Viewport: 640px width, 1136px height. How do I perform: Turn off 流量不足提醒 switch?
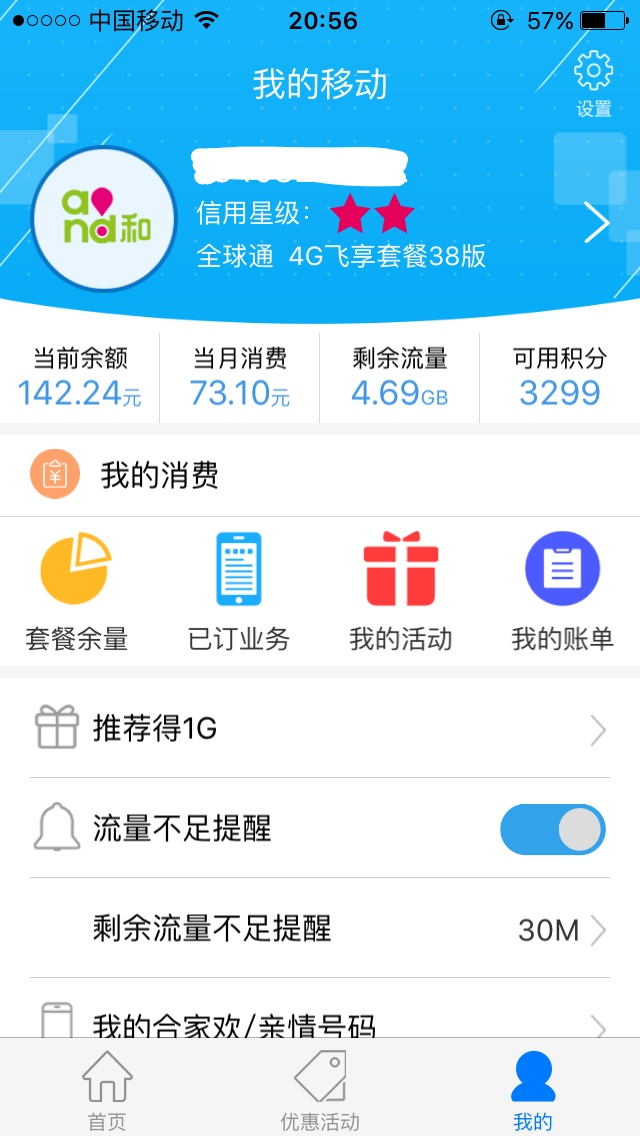[x=552, y=829]
